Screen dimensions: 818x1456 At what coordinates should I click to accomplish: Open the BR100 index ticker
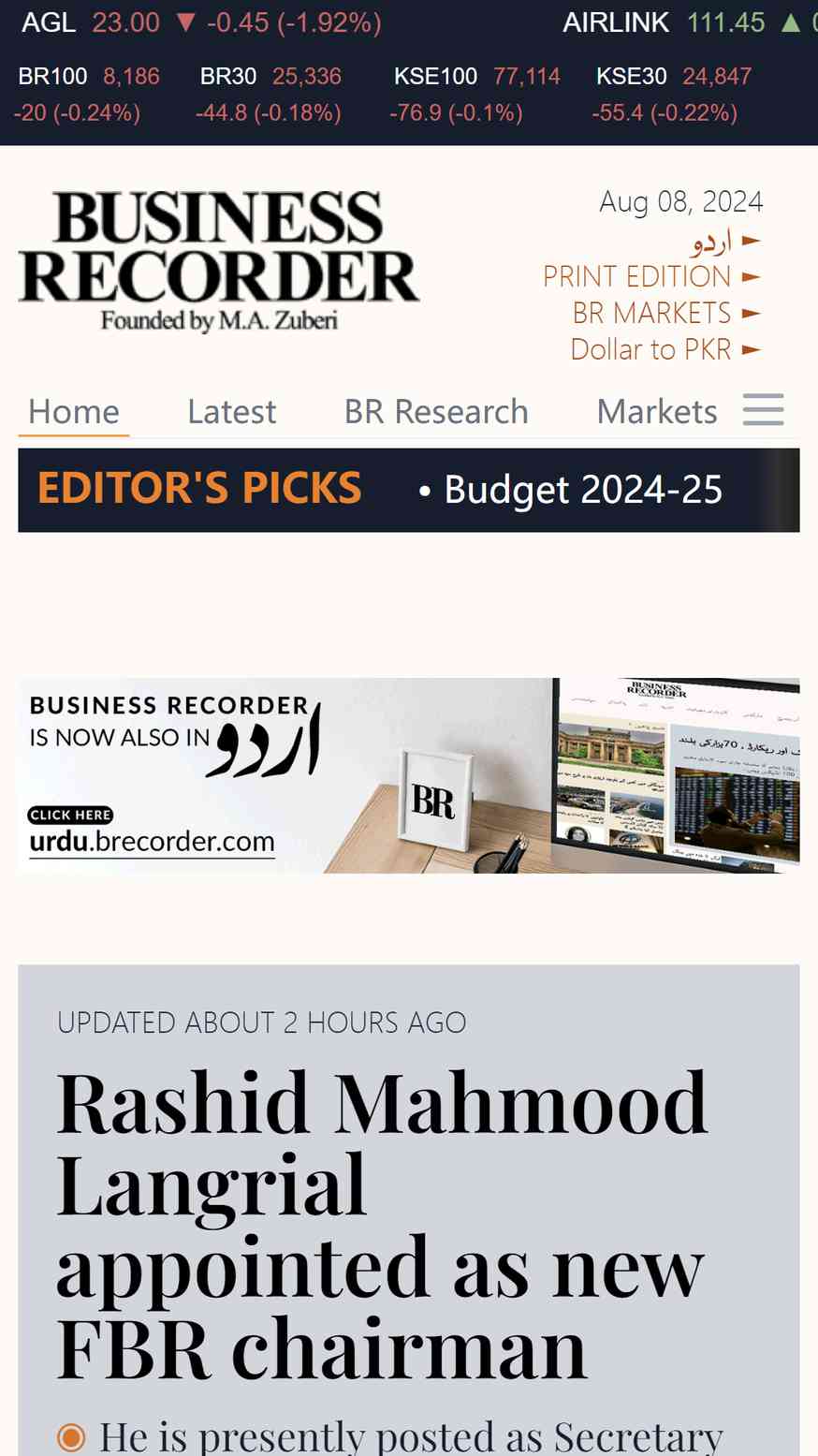[x=89, y=94]
